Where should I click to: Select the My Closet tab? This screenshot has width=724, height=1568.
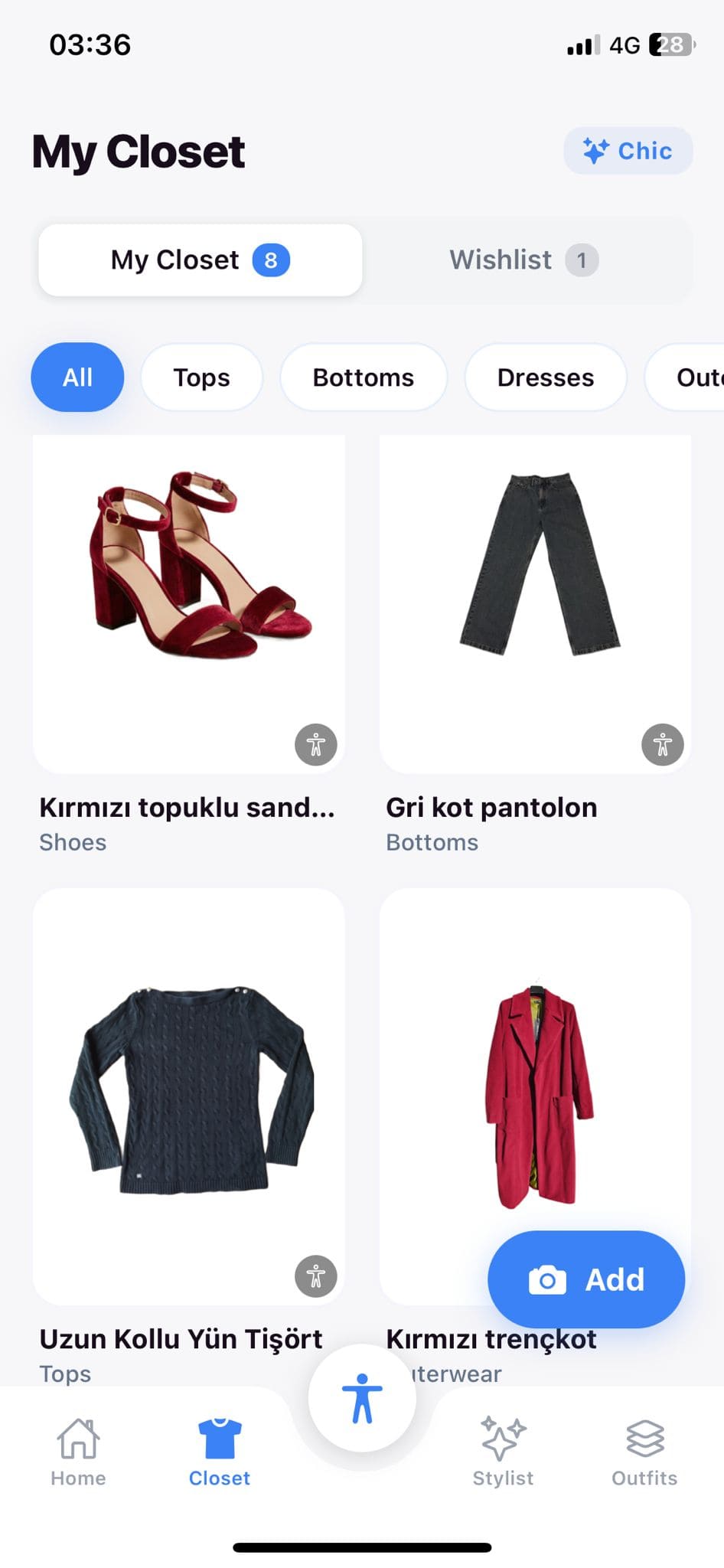click(199, 260)
